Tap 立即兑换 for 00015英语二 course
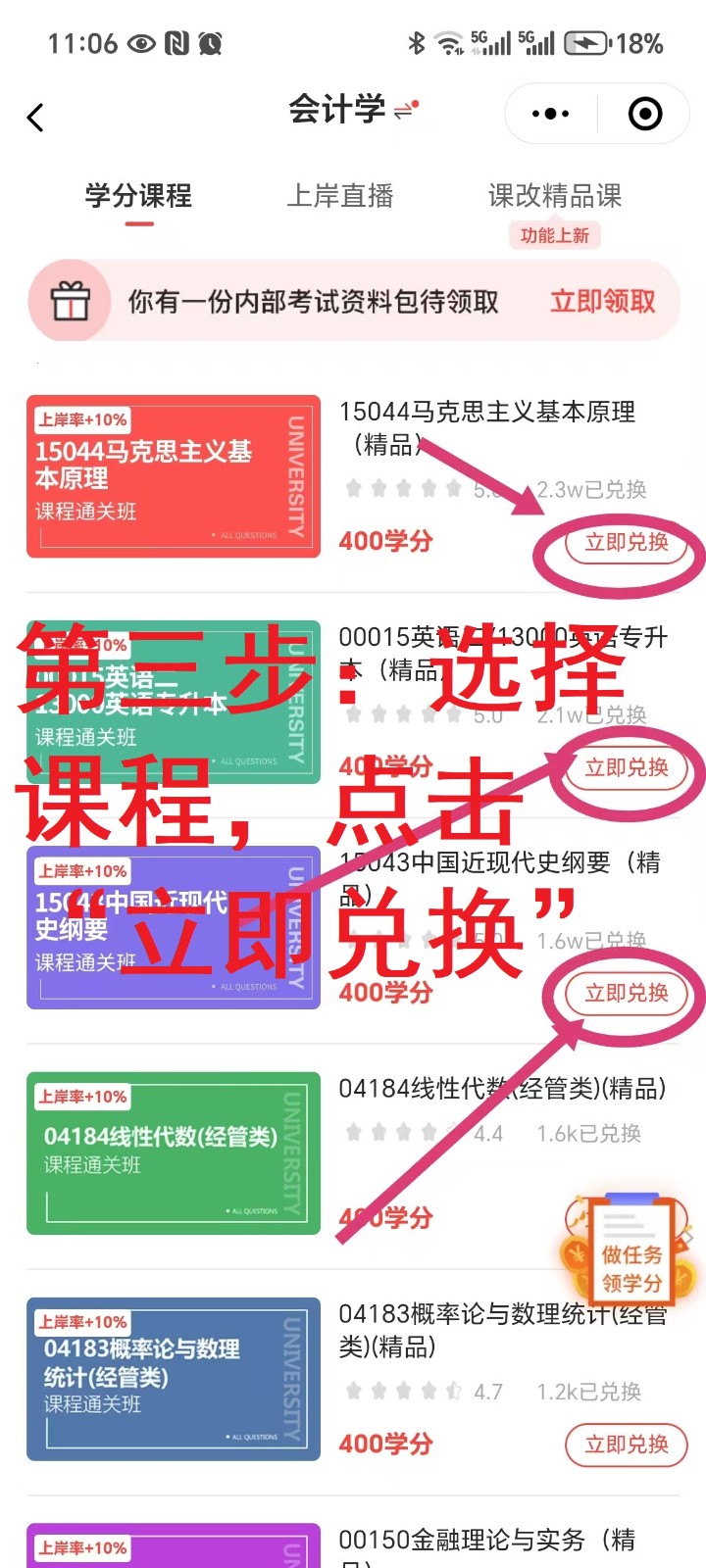This screenshot has height=1568, width=706. click(x=627, y=767)
